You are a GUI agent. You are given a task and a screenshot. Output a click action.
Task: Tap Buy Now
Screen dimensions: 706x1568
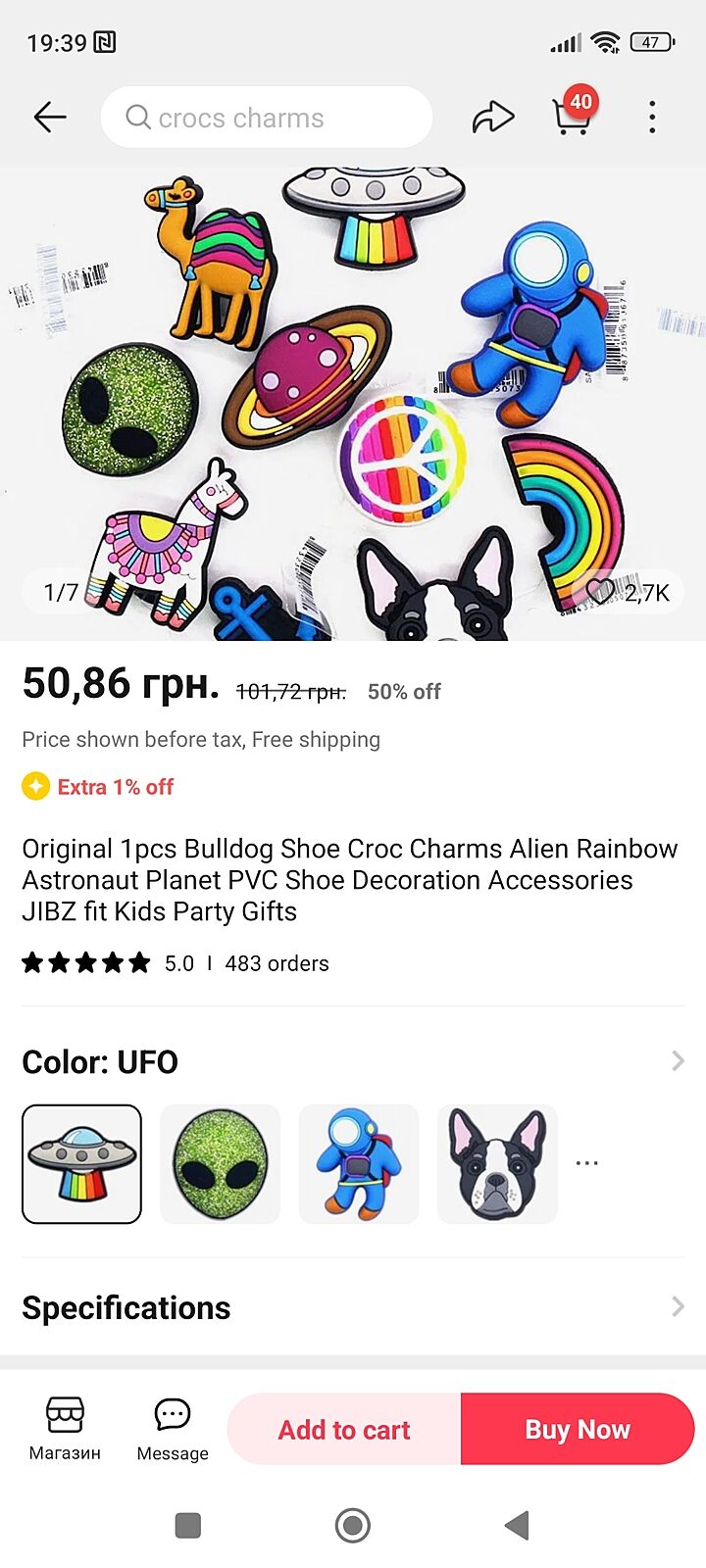pyautogui.click(x=578, y=1430)
